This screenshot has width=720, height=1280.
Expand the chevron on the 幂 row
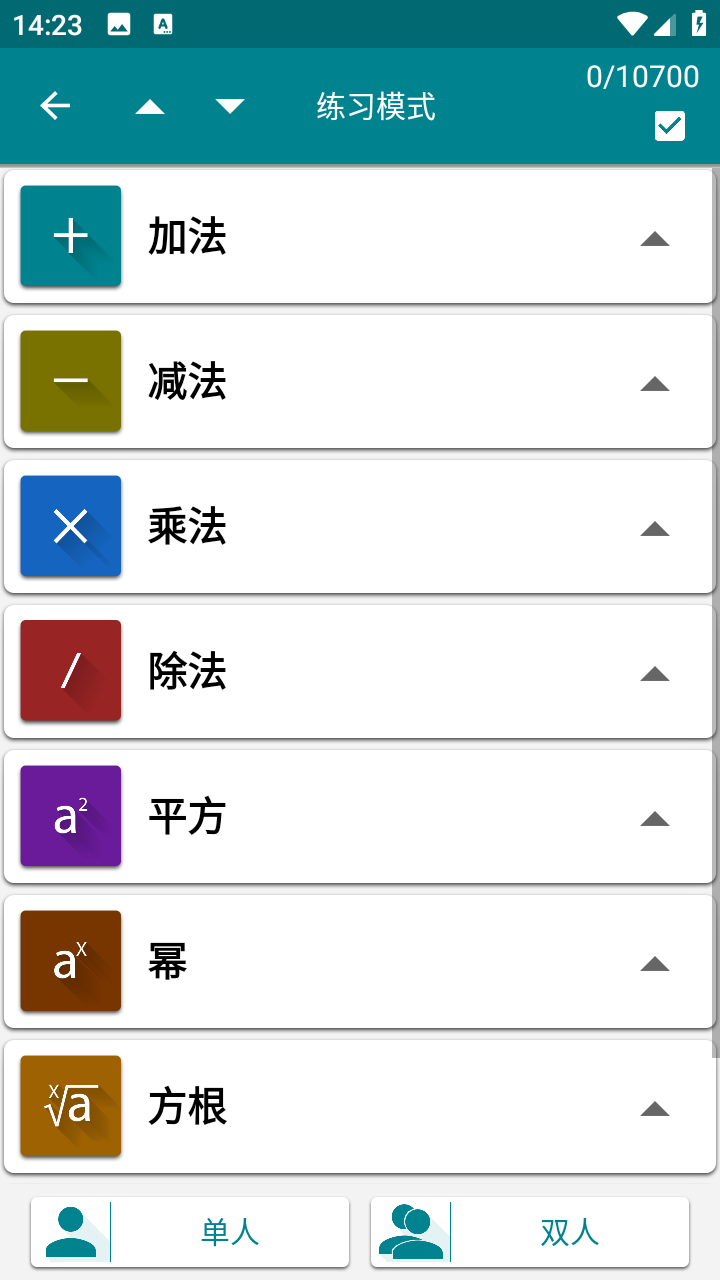[655, 963]
